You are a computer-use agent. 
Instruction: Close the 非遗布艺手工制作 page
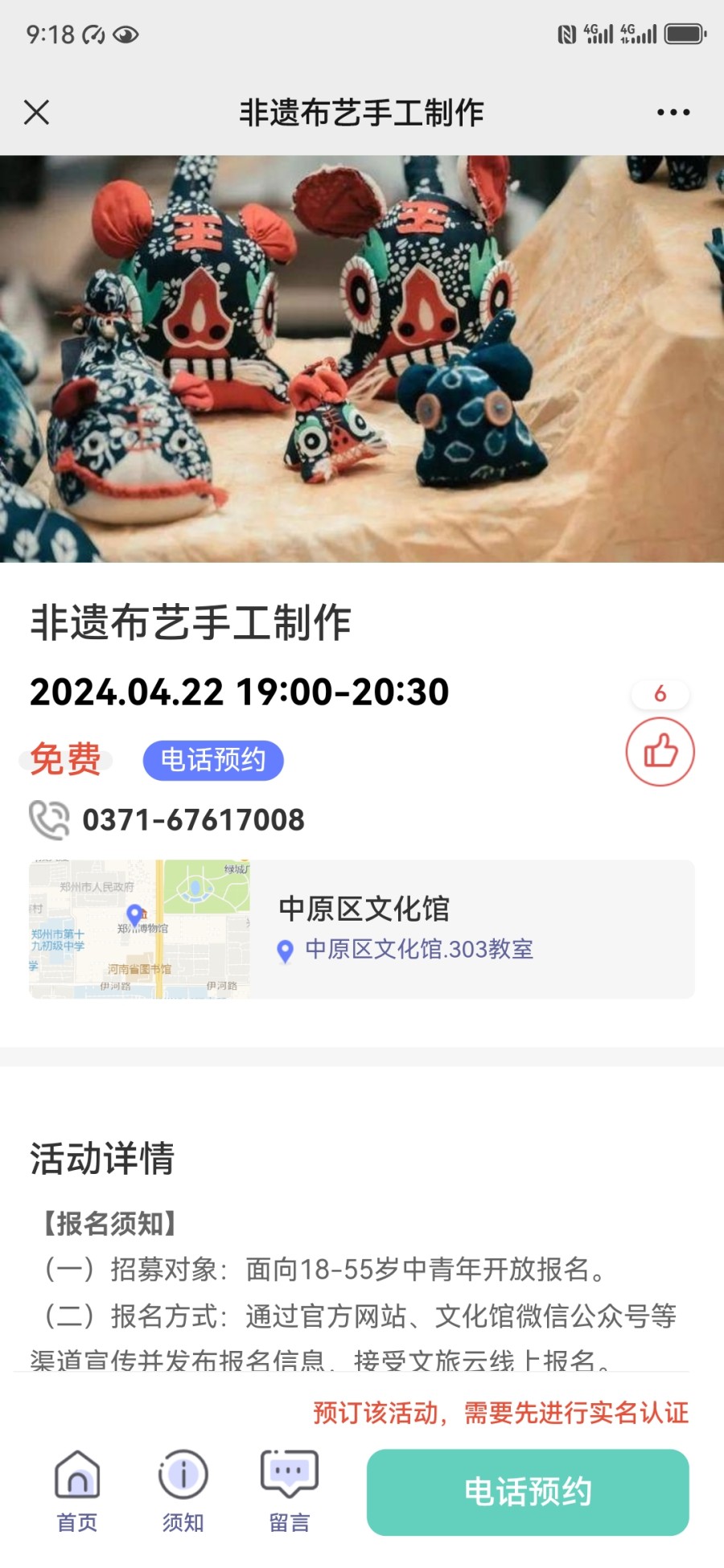(37, 113)
